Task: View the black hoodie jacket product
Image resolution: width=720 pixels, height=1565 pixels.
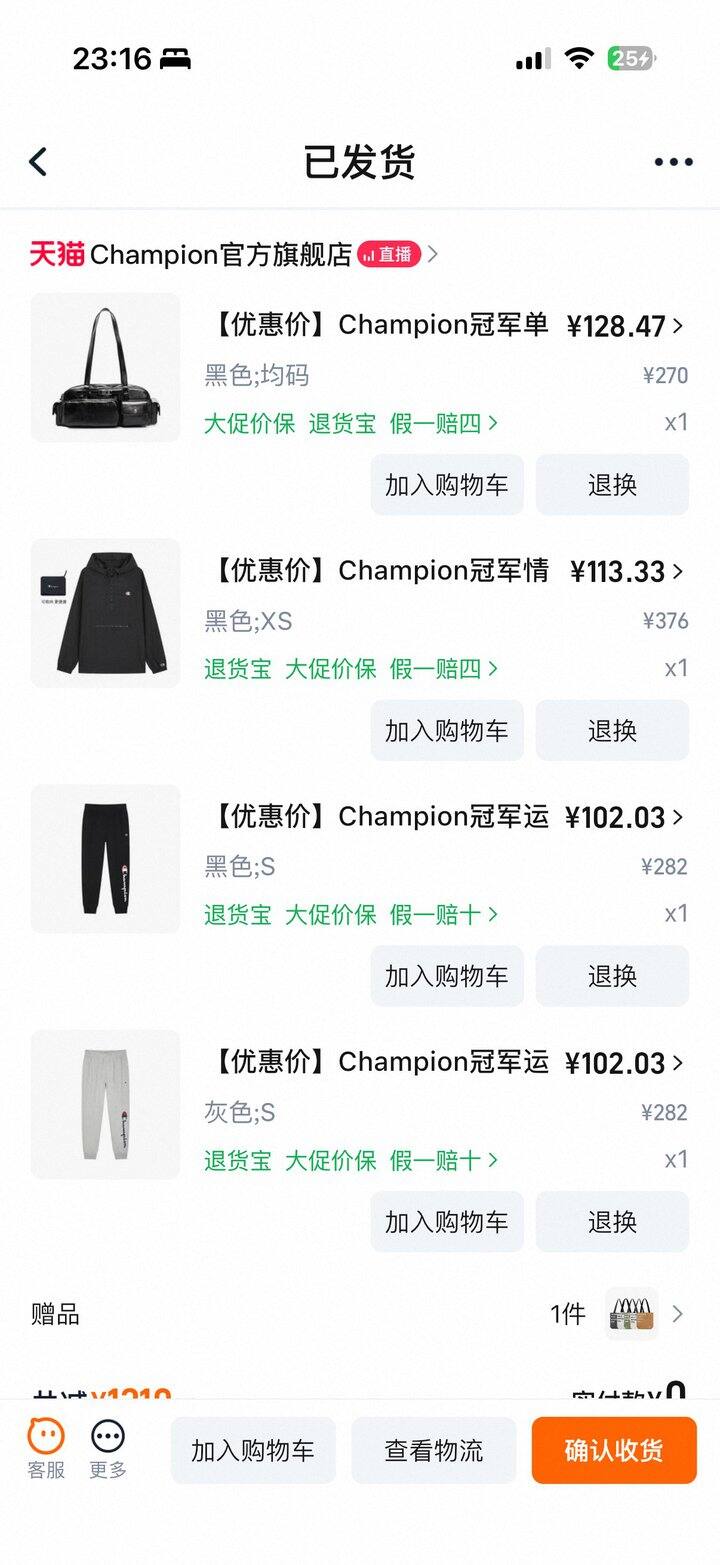Action: [x=105, y=613]
